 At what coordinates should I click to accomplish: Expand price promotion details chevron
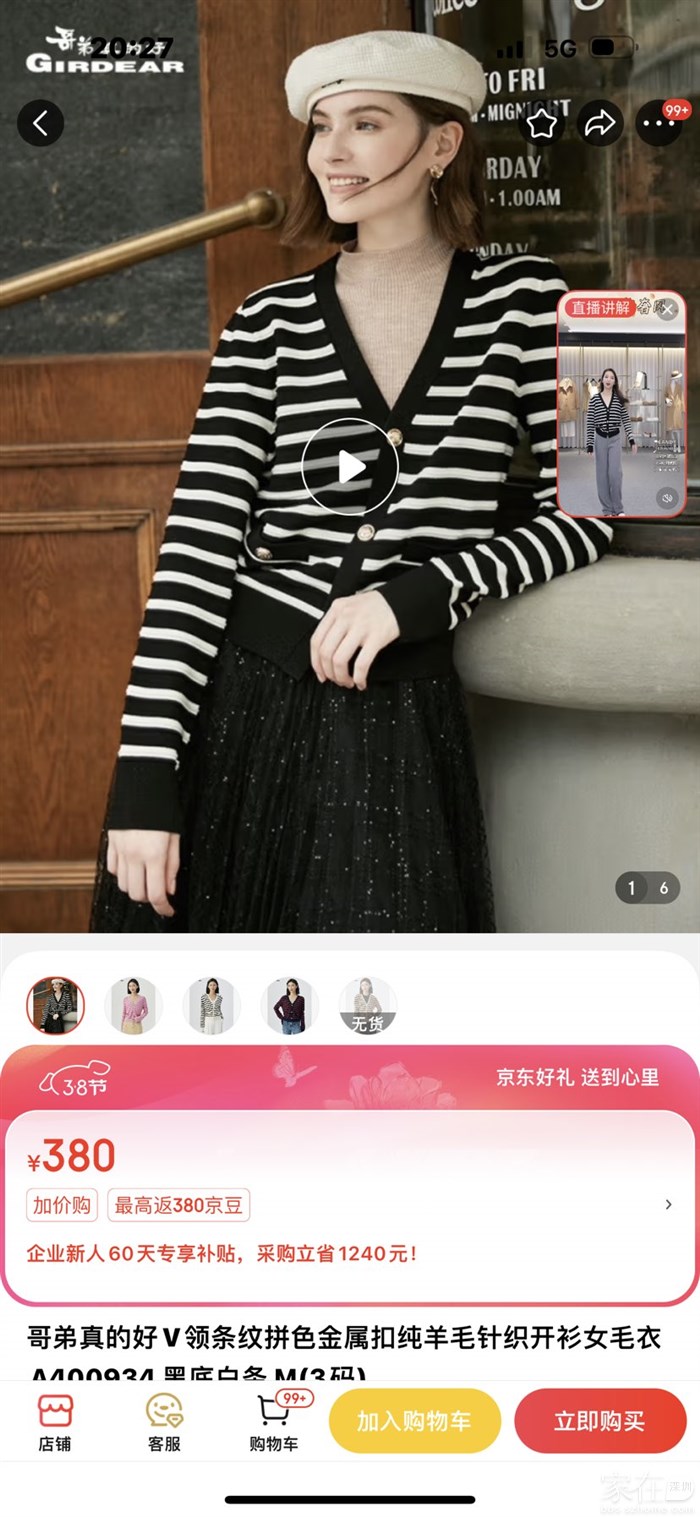(668, 1205)
